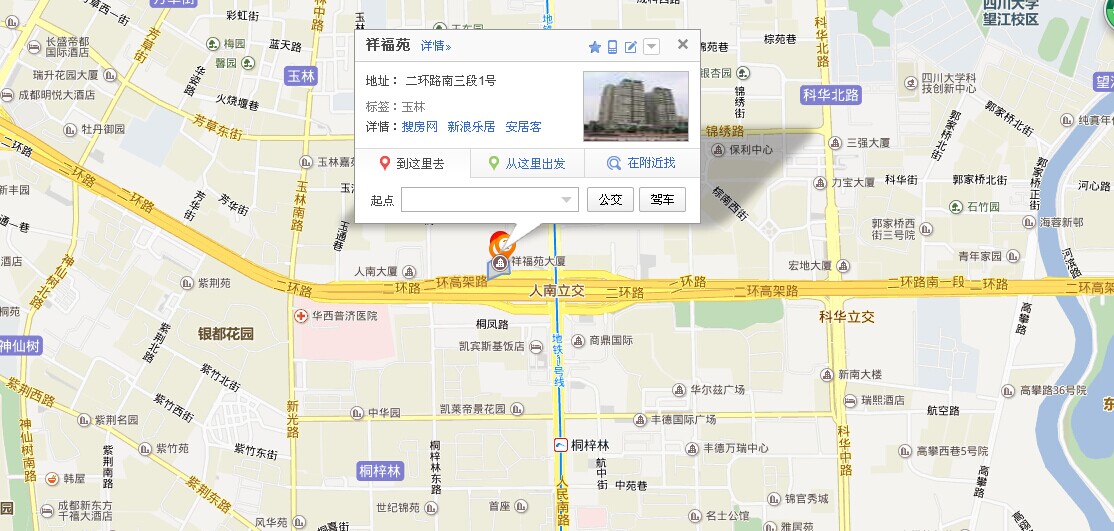Open the 安居客 link
The image size is (1114, 531).
[x=523, y=127]
